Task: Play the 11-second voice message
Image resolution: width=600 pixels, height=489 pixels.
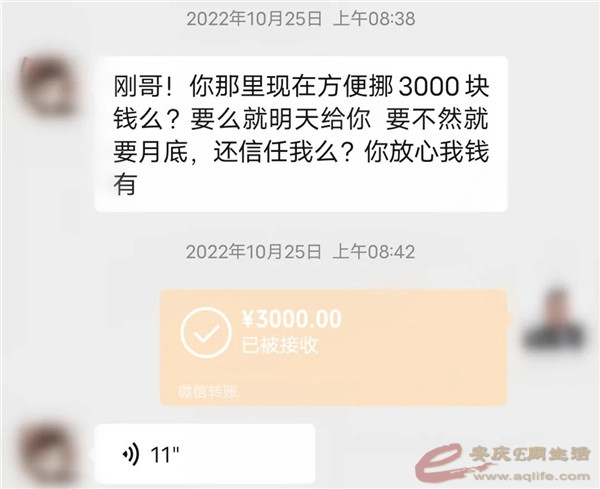Action: point(204,455)
